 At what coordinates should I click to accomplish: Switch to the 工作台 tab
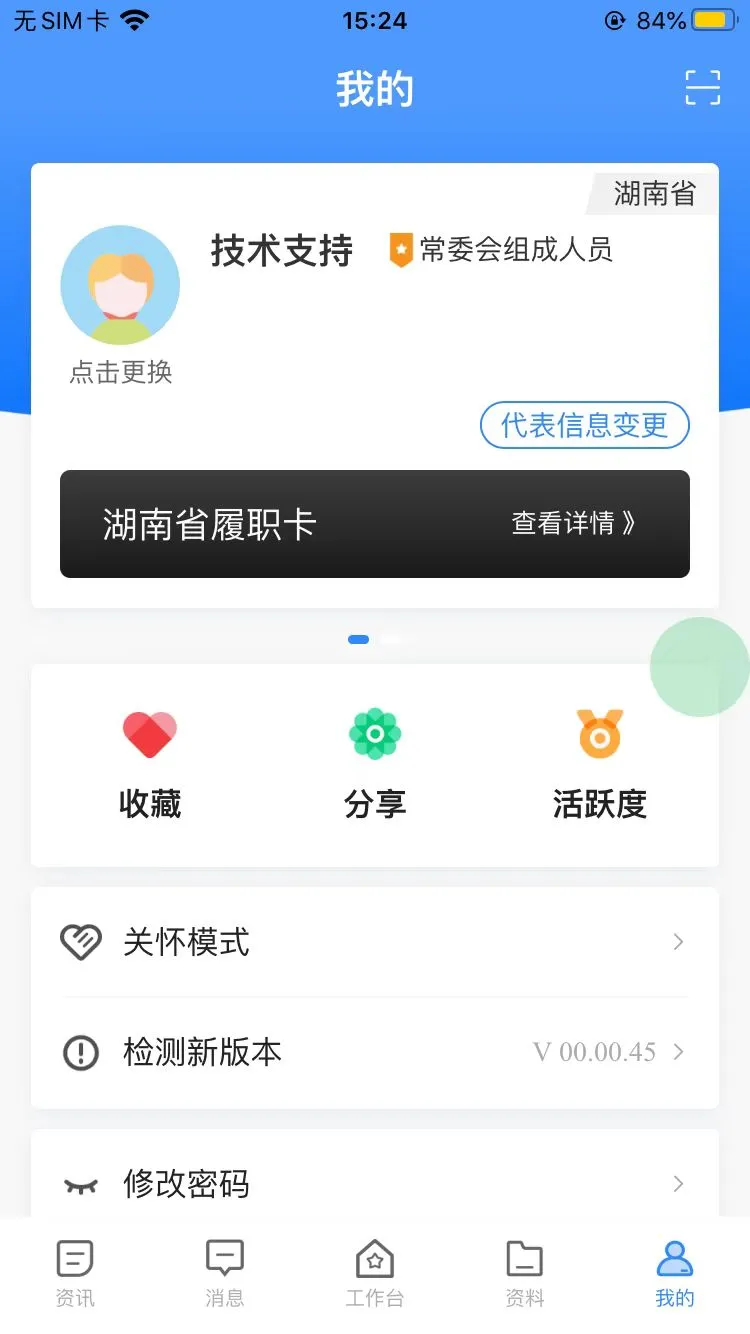coord(374,1270)
